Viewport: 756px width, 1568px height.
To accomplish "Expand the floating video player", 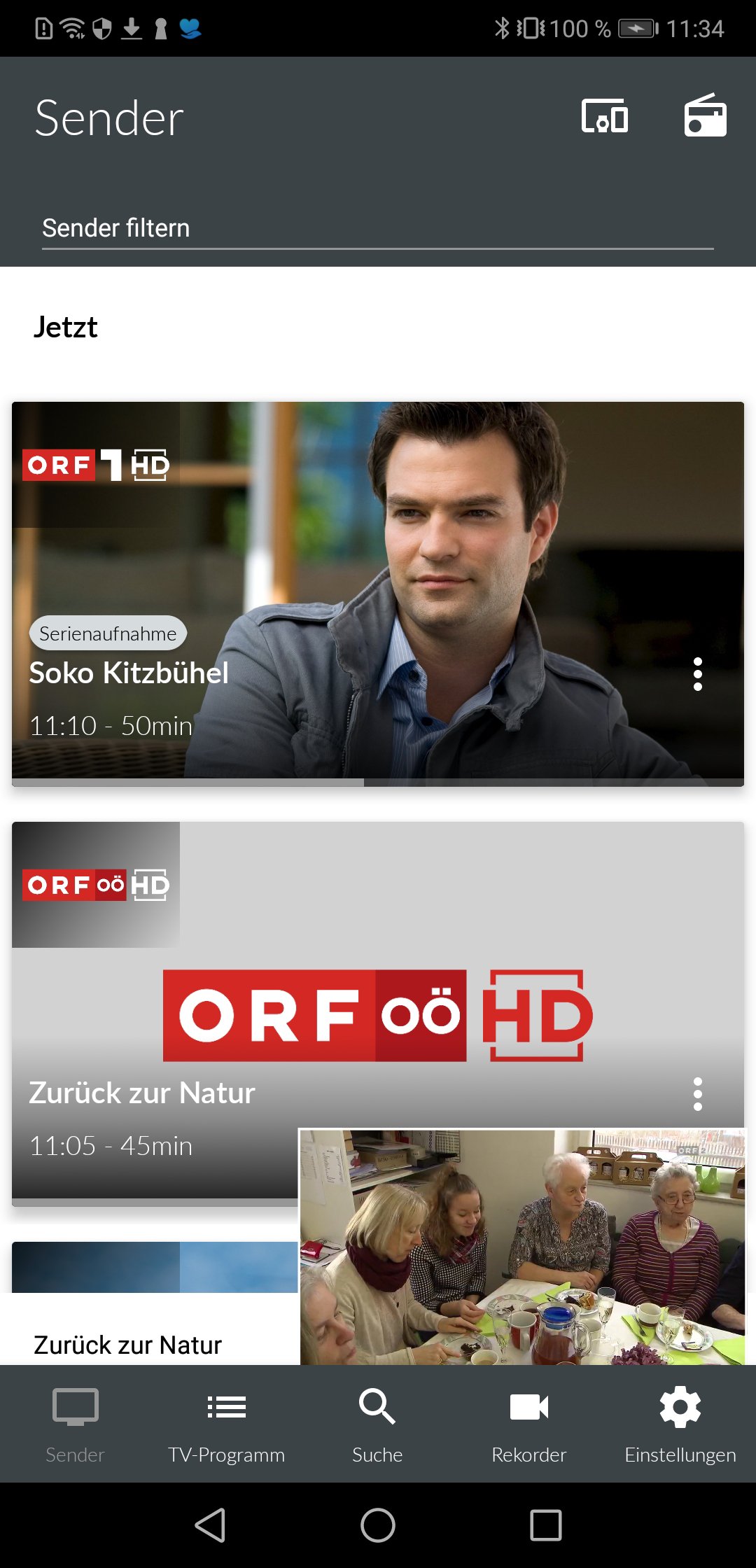I will pyautogui.click(x=522, y=1246).
